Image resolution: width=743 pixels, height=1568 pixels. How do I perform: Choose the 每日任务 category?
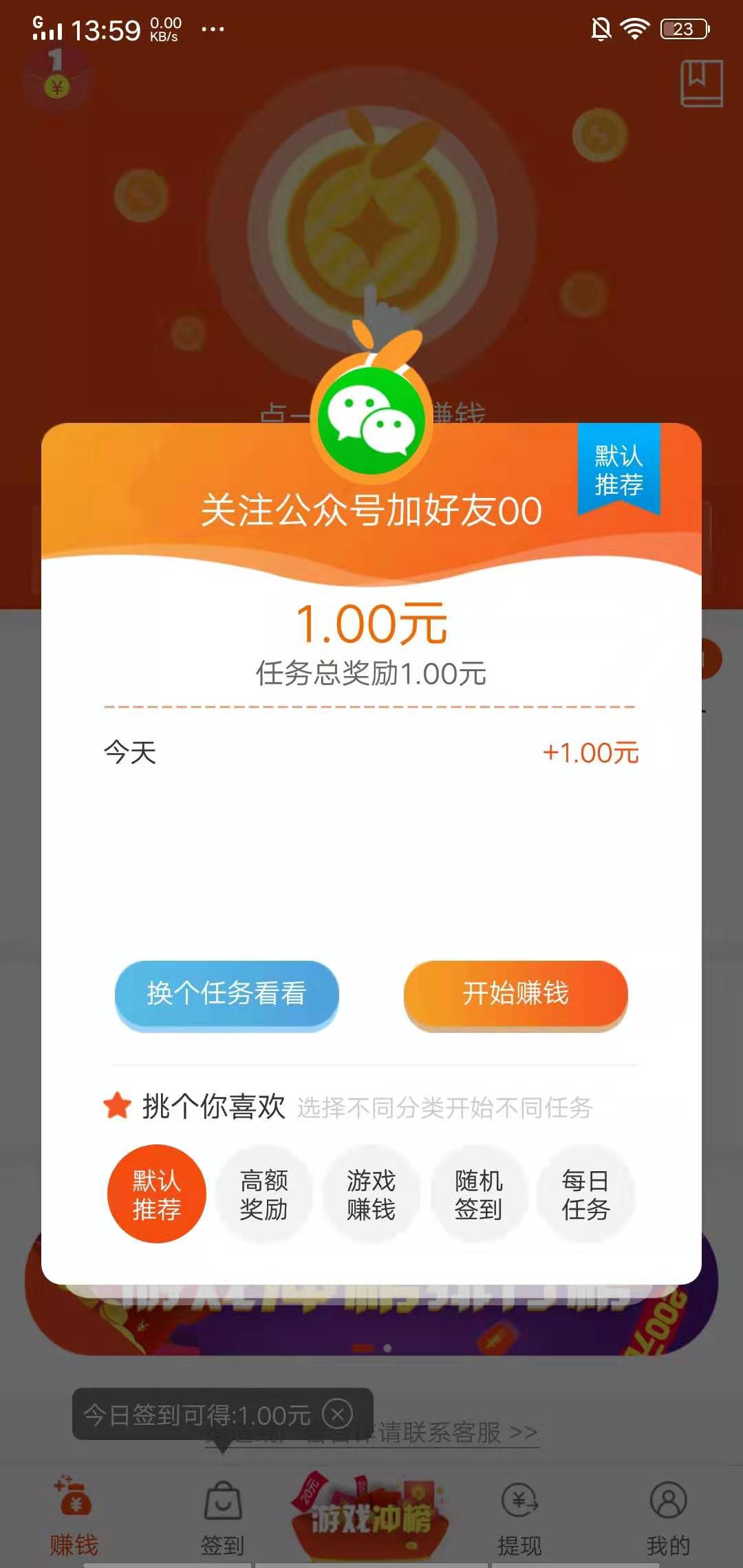tap(586, 1194)
